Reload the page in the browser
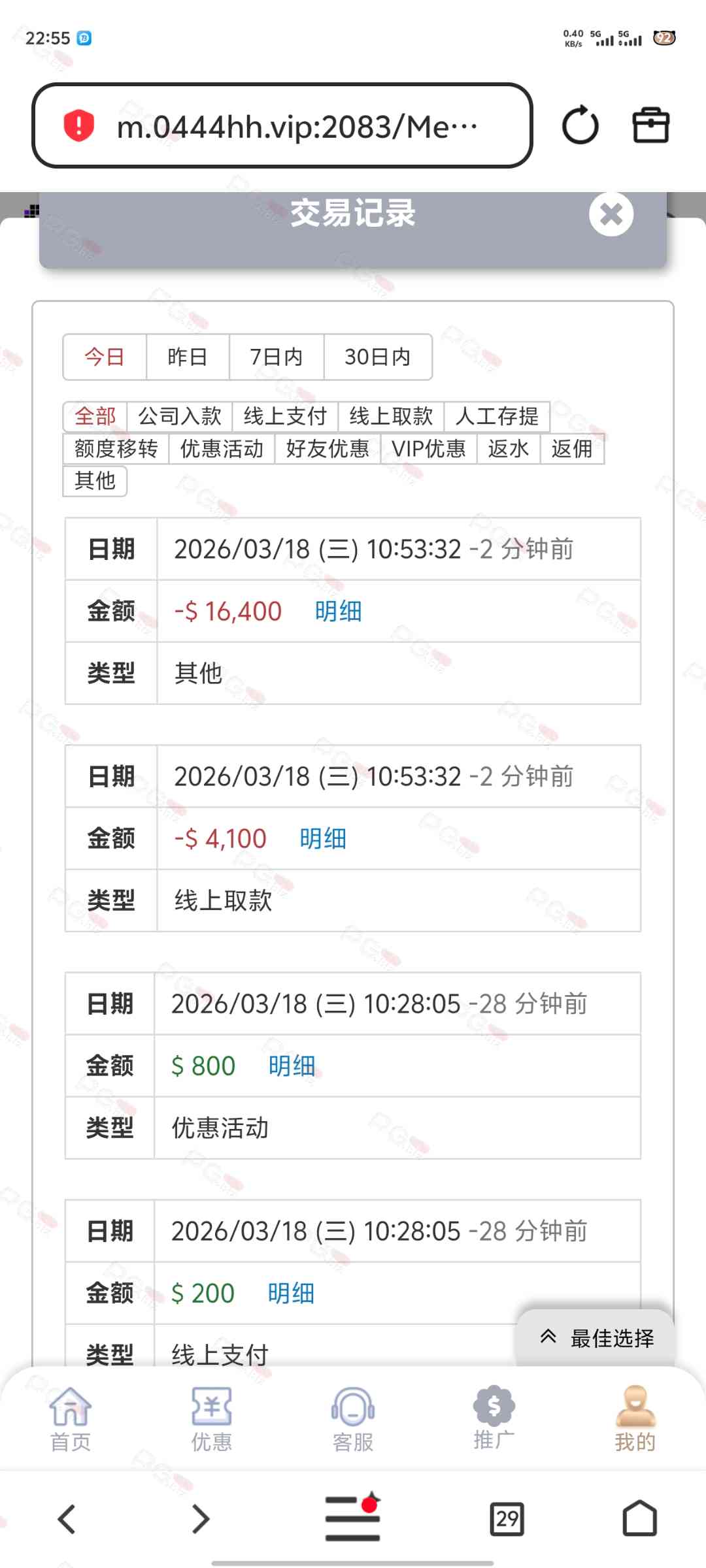706x1568 pixels. pos(580,125)
